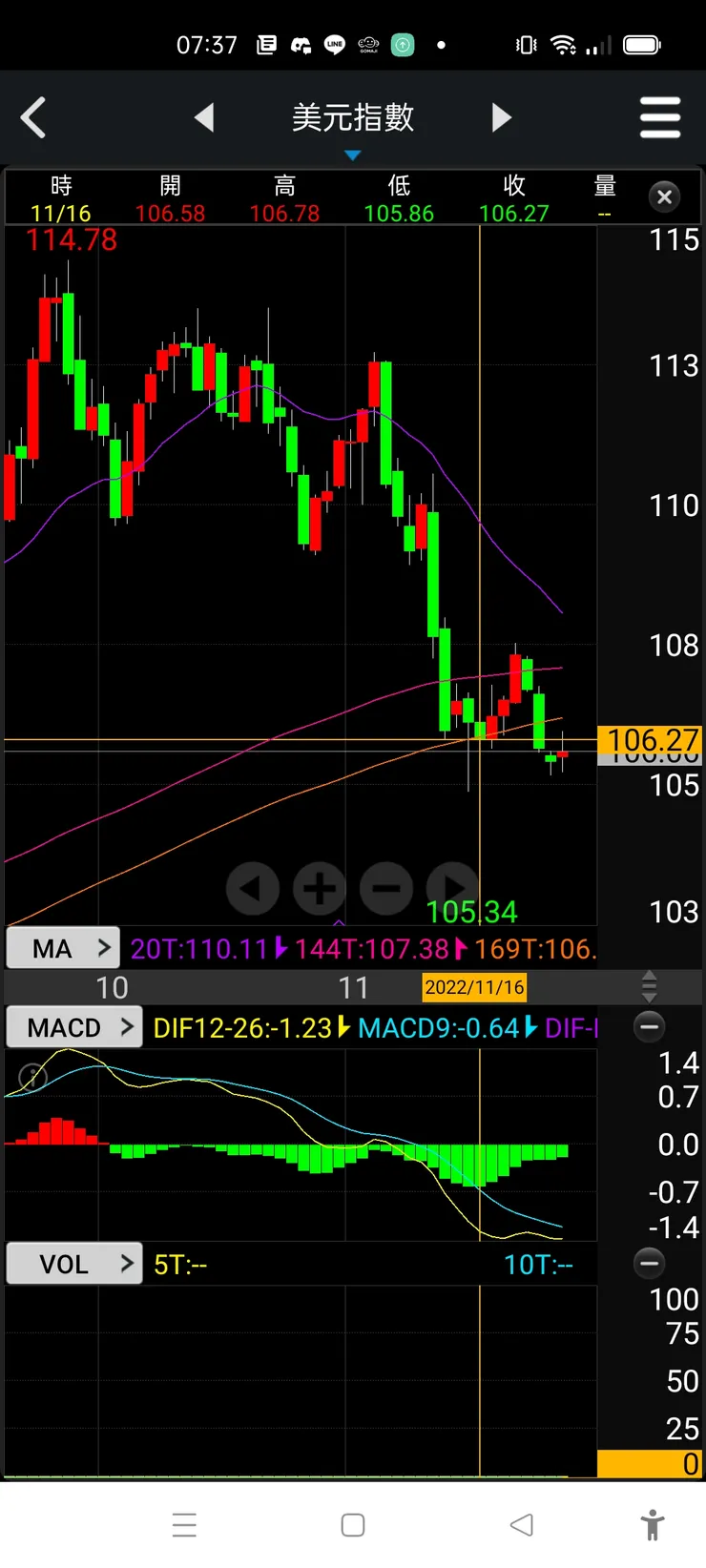
Task: Change the MACD indicator
Action: coord(74,1027)
